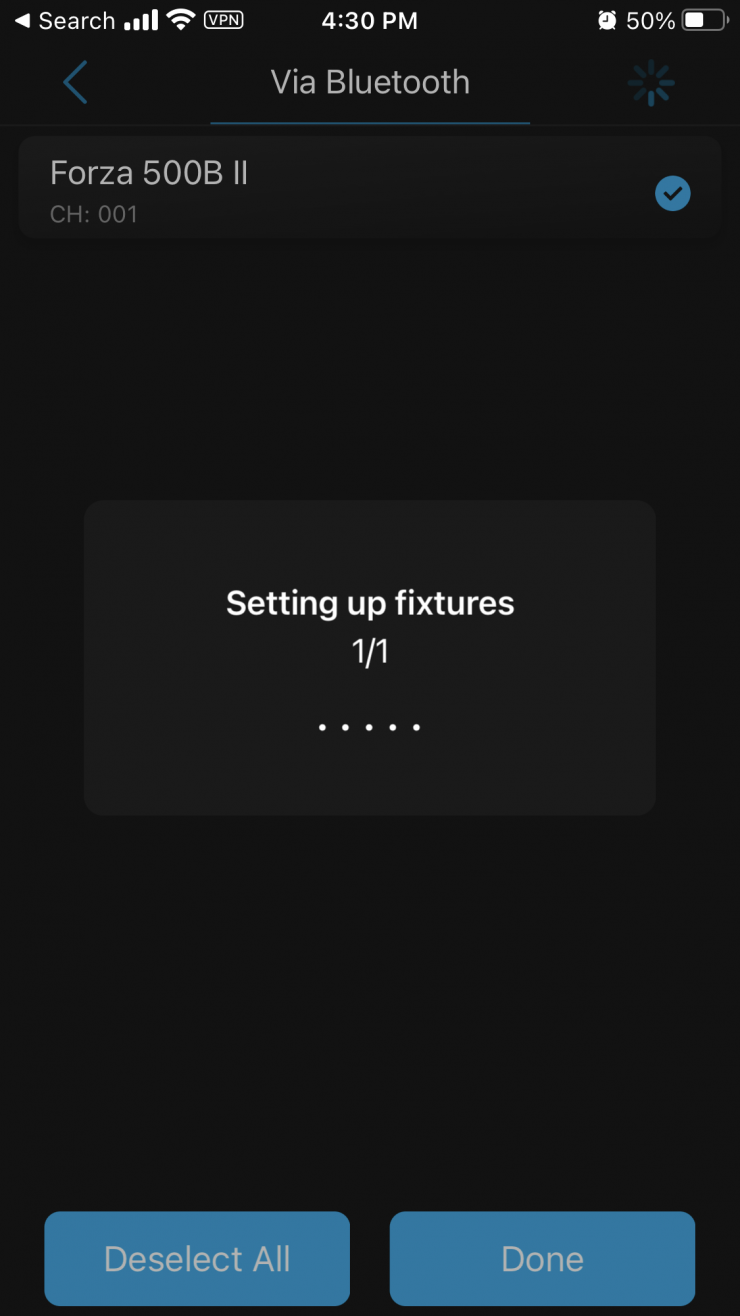This screenshot has height=1316, width=740.
Task: Tap the Deselect All button
Action: 197,1258
